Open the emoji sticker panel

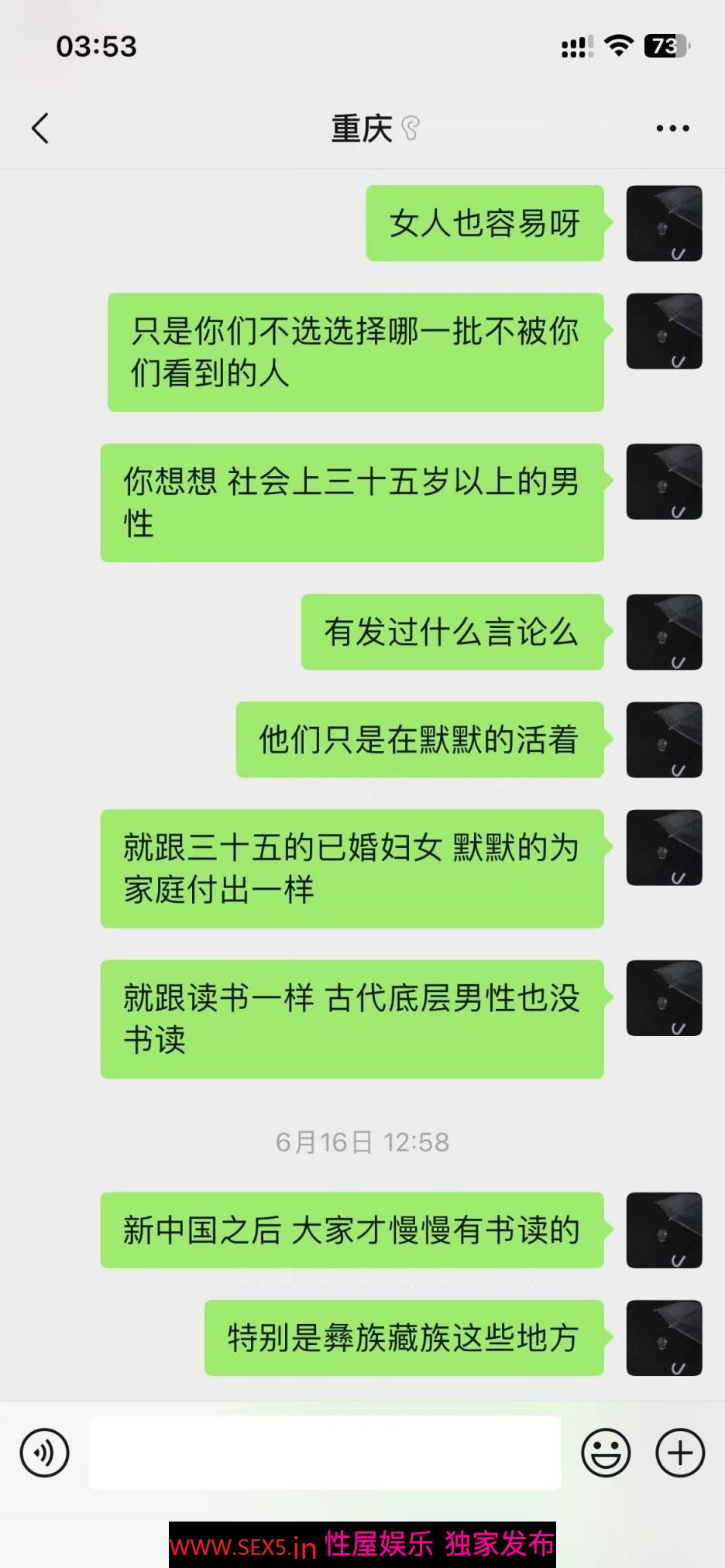(x=606, y=1453)
